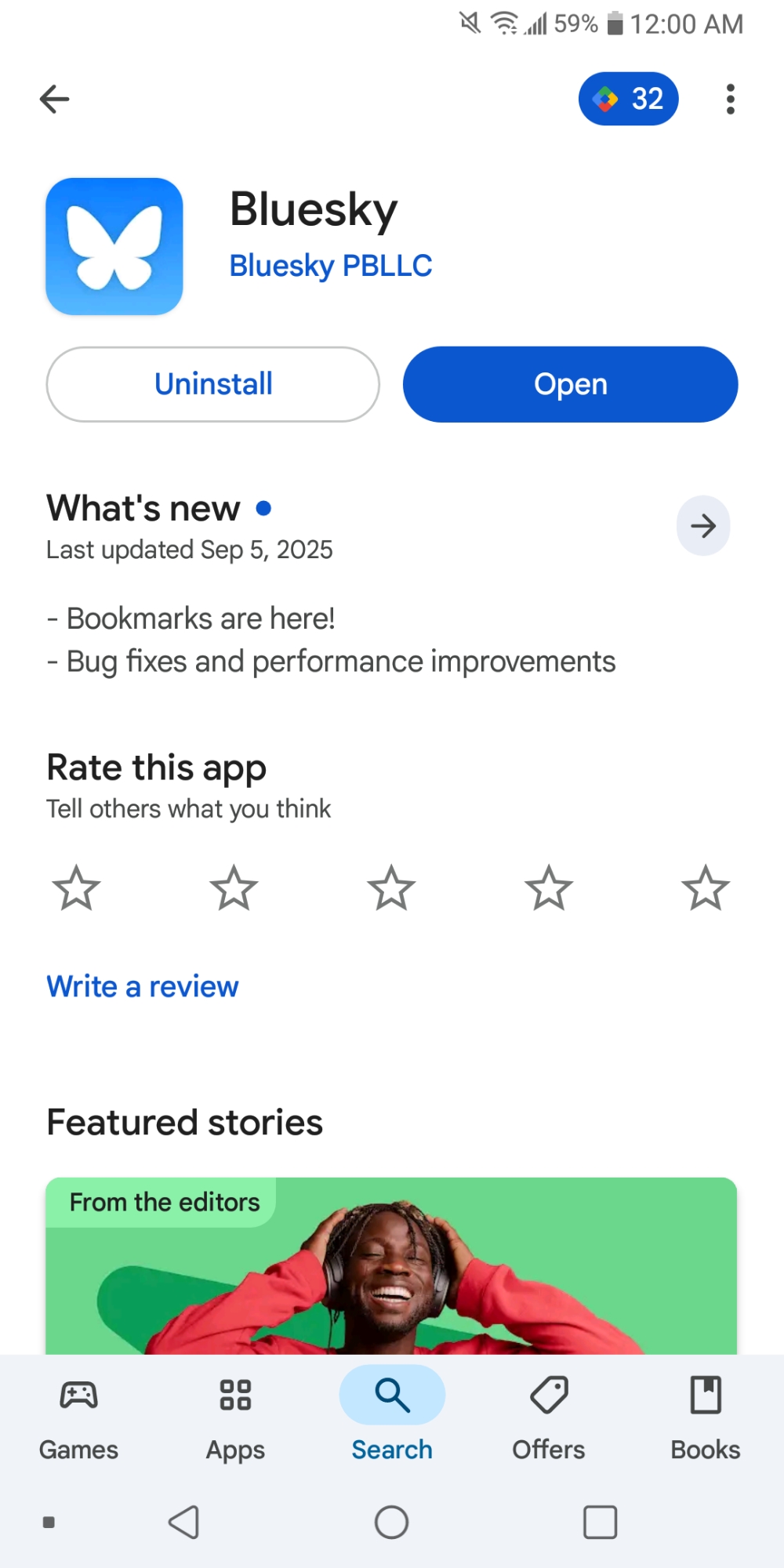784x1568 pixels.
Task: Tap Write a review
Action: click(143, 986)
